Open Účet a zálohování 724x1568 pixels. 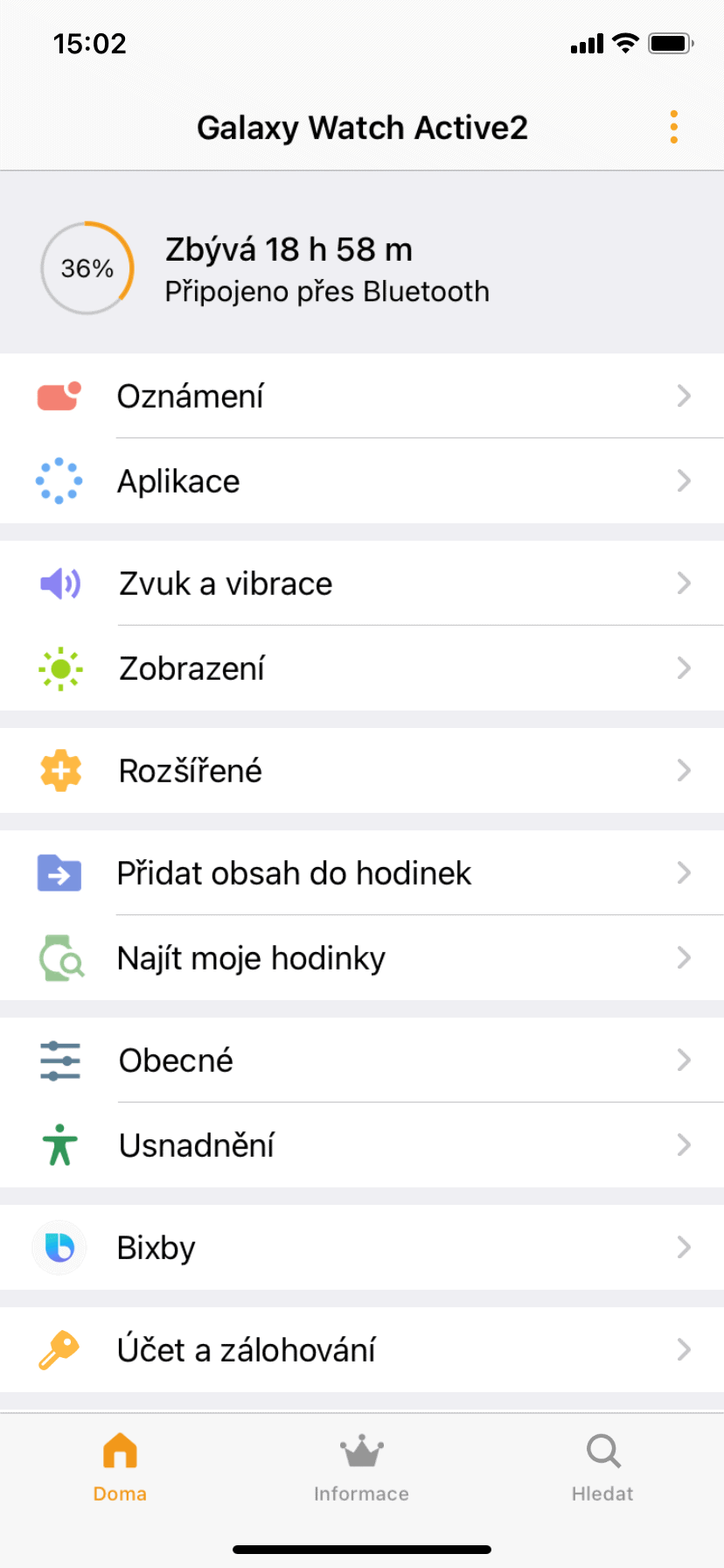pos(362,1350)
